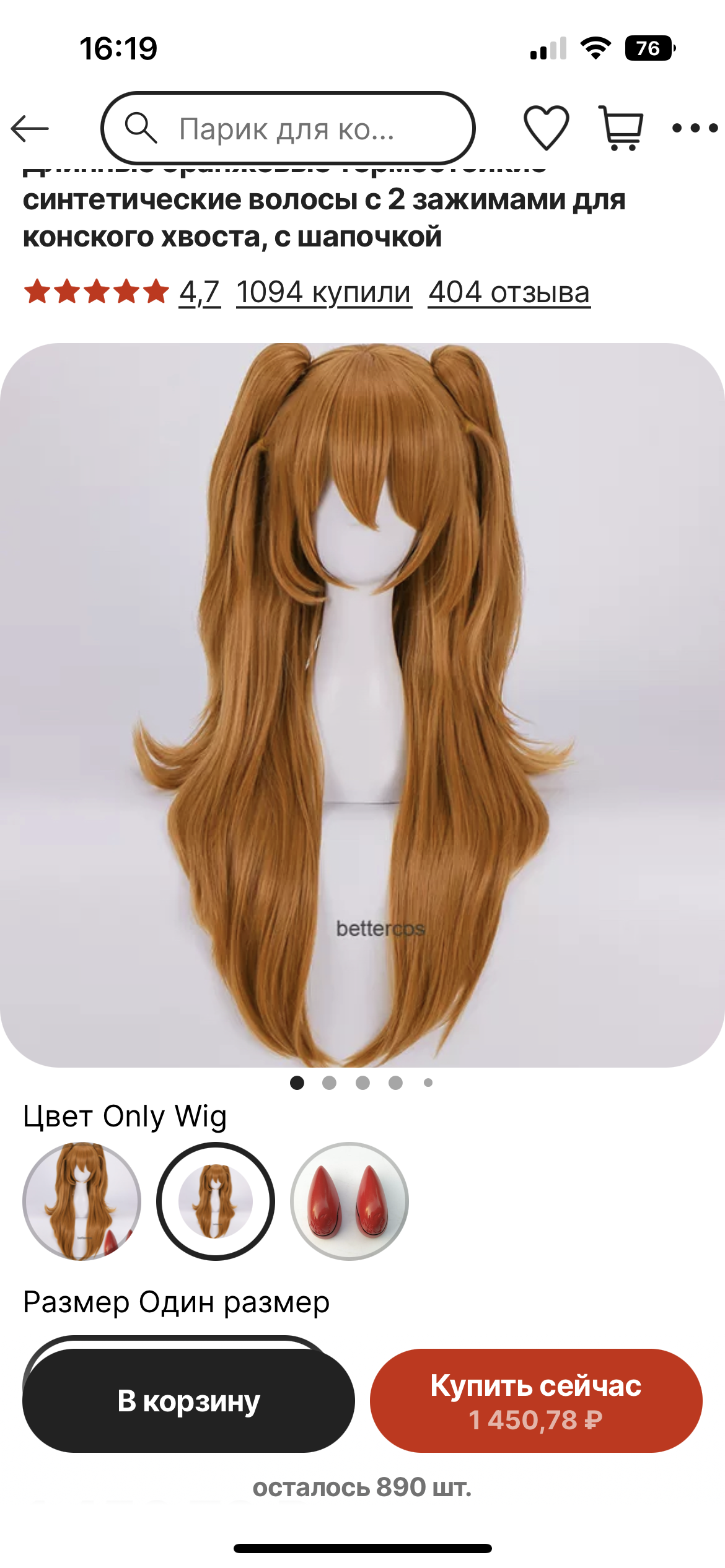Select the Only Wig variant

click(216, 1201)
